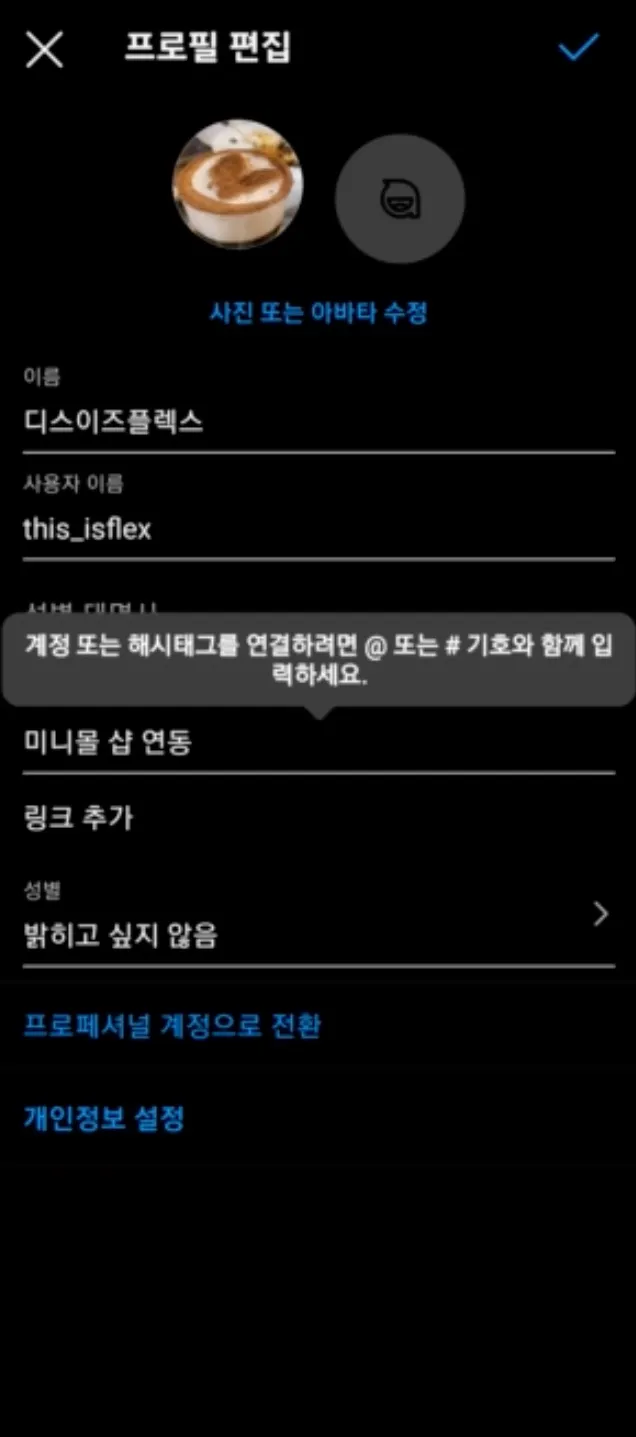Screen dimensions: 636x1437
Task: Open the avatar creation circle
Action: (399, 199)
